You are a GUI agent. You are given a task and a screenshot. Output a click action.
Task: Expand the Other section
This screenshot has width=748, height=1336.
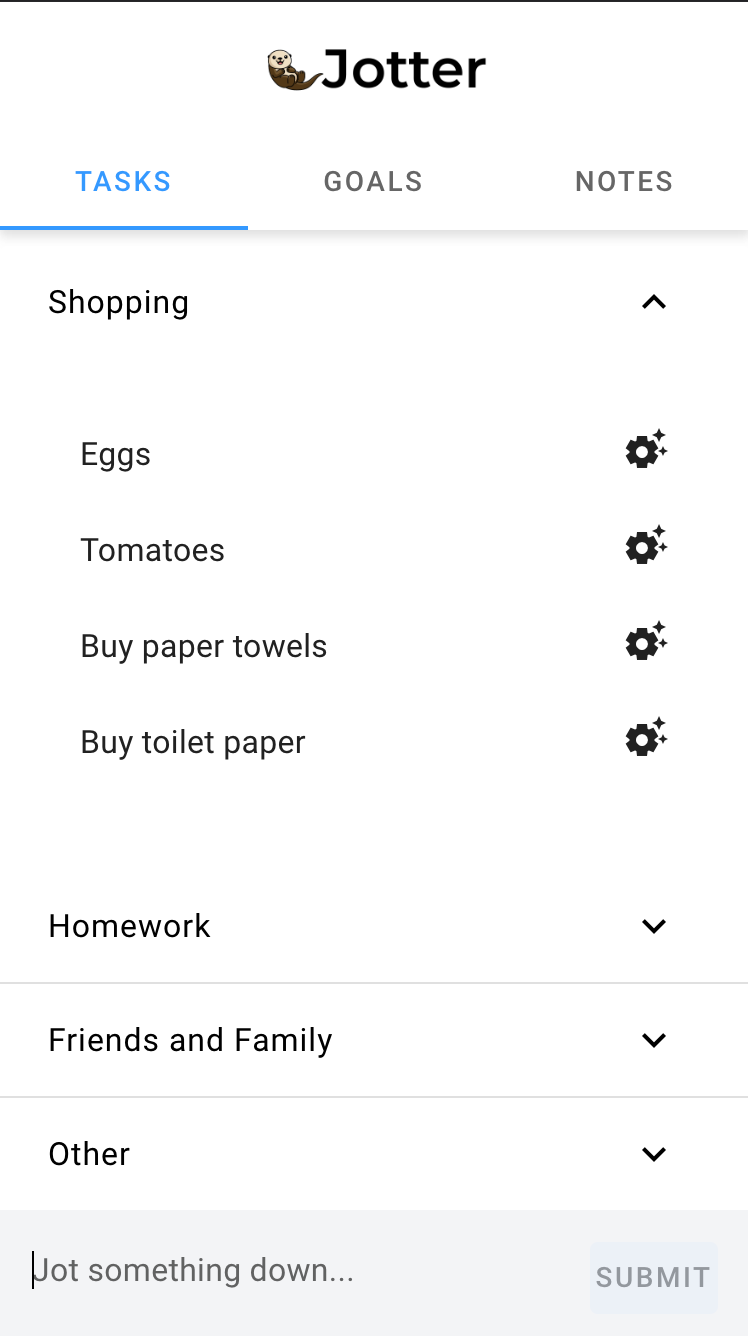(653, 1154)
